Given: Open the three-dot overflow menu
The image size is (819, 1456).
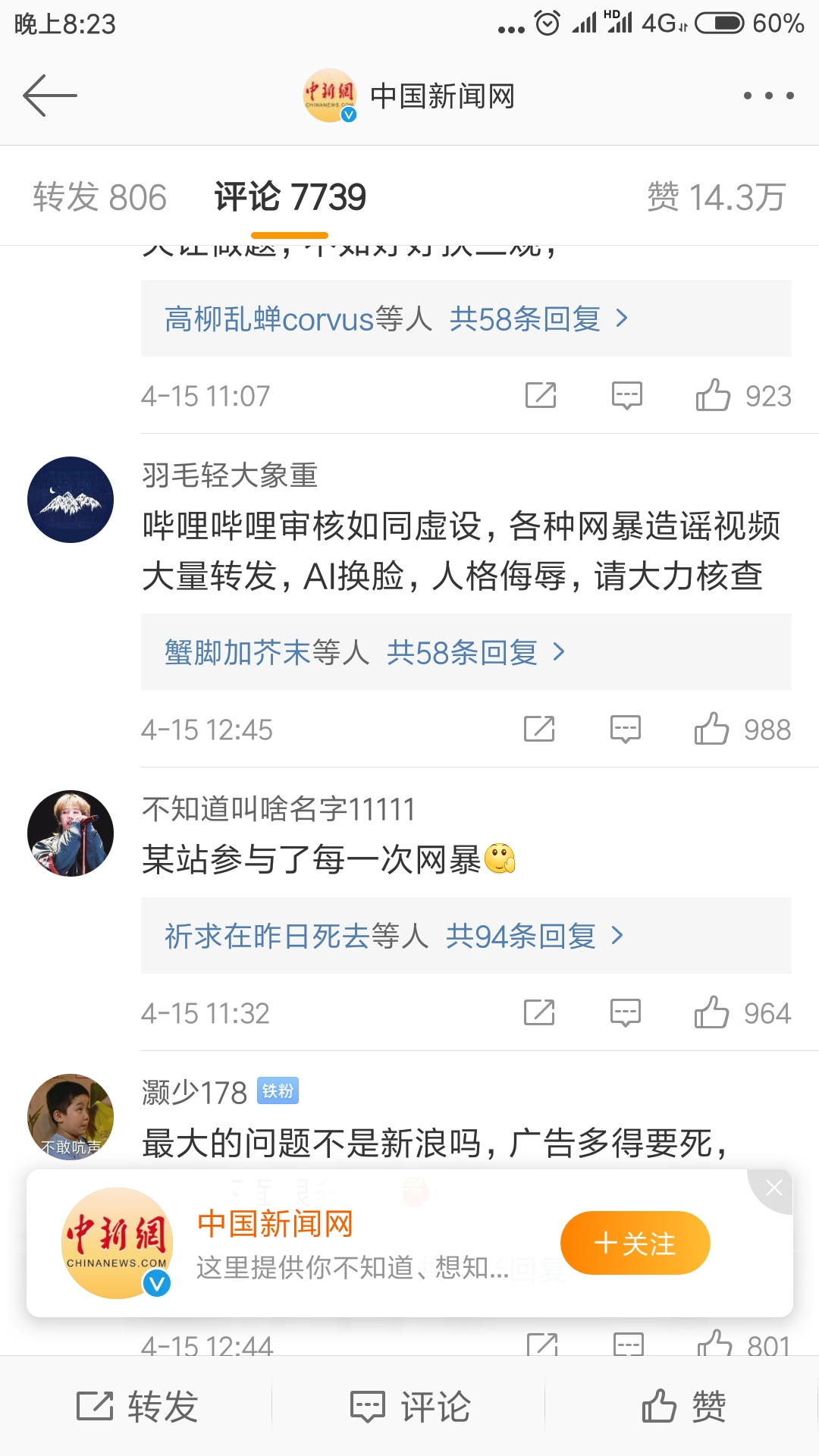Looking at the screenshot, I should pyautogui.click(x=768, y=96).
